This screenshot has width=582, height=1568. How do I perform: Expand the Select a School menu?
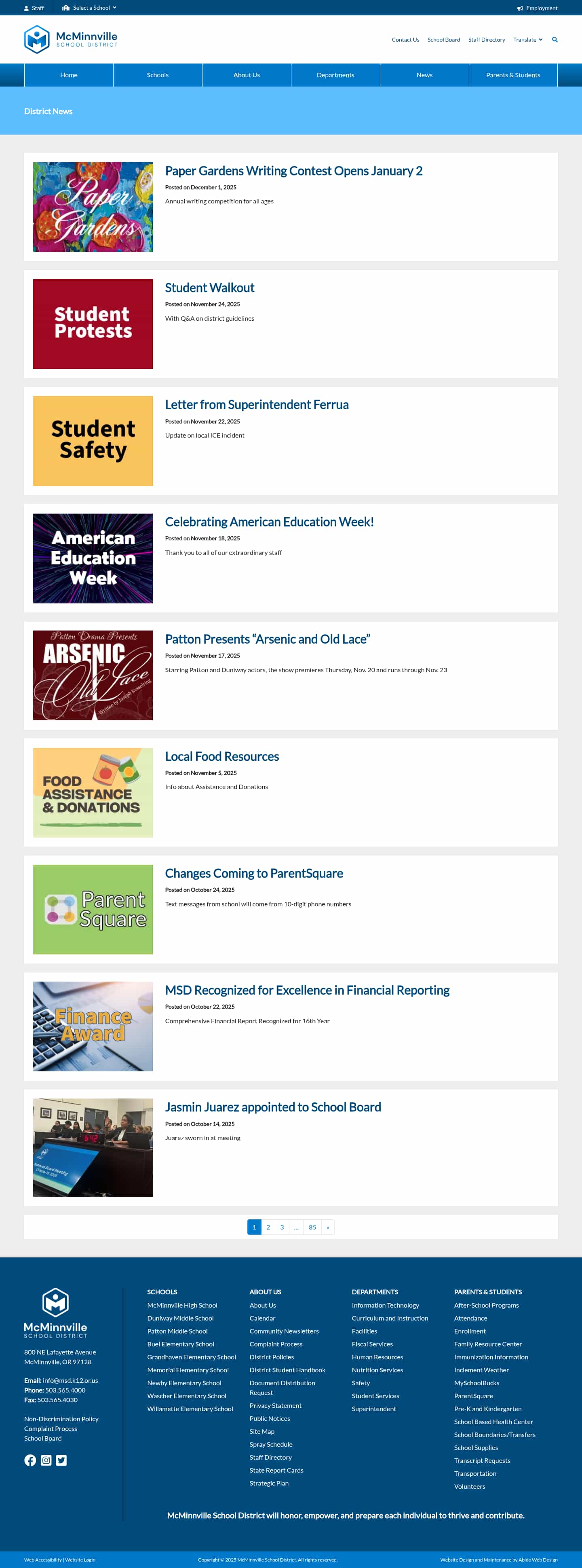point(90,8)
